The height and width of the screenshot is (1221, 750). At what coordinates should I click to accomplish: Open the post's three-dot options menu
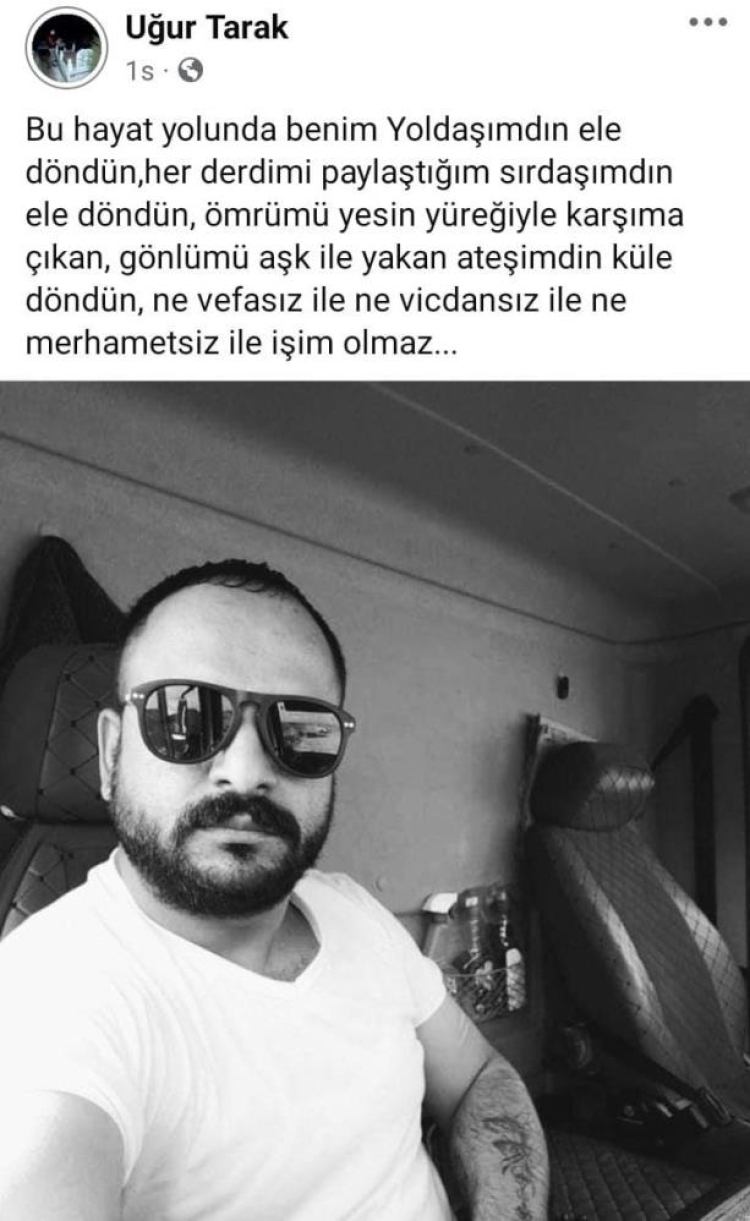click(708, 24)
